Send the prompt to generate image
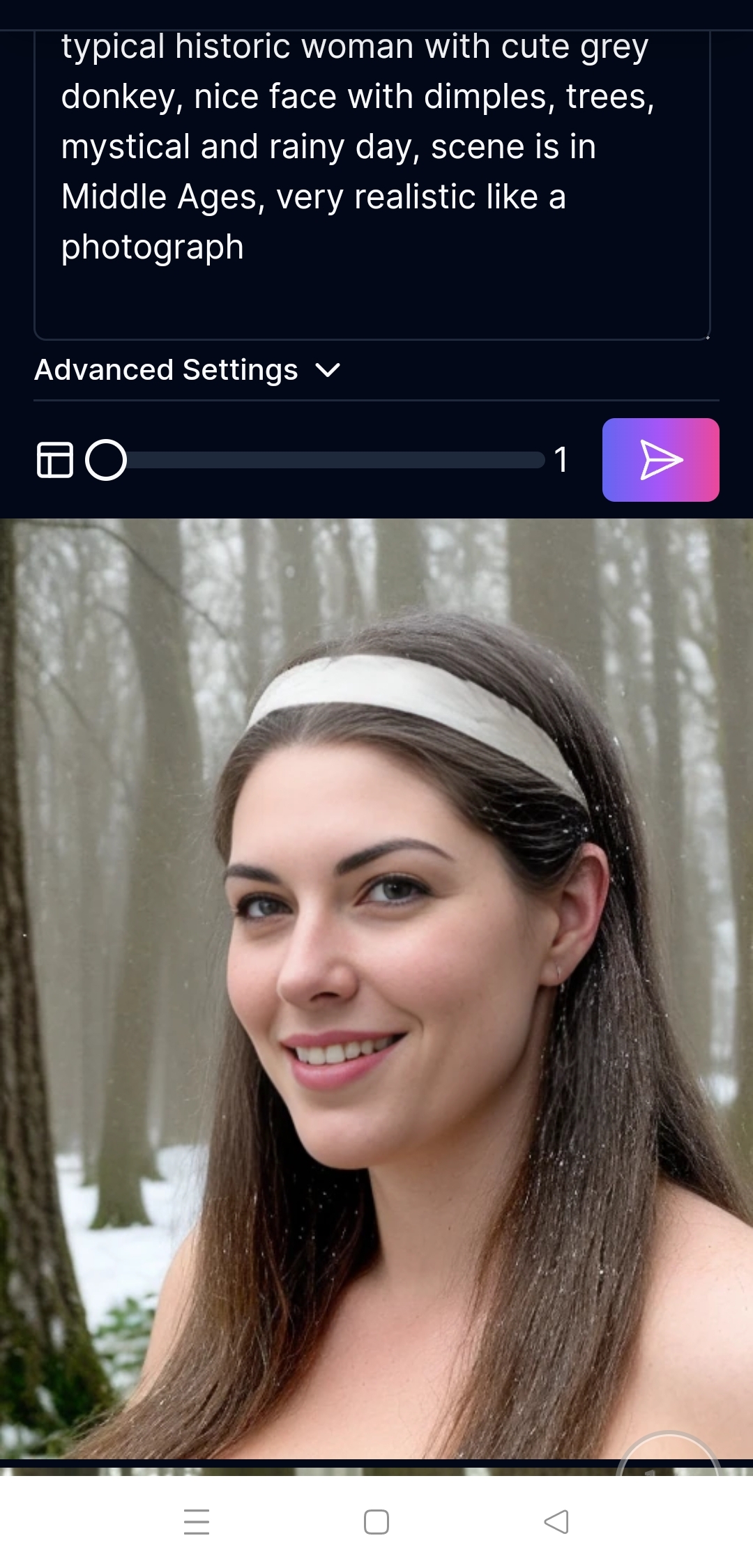 tap(660, 460)
